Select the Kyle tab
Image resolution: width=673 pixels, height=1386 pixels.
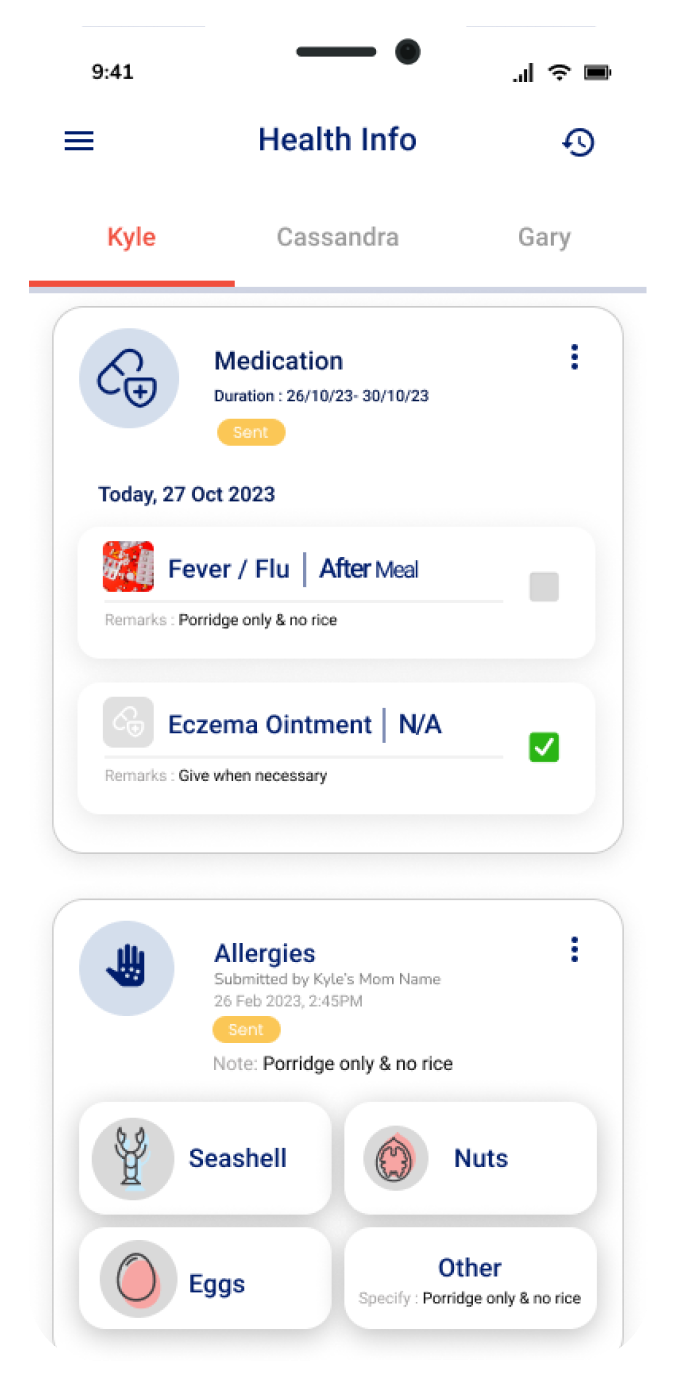click(x=132, y=238)
